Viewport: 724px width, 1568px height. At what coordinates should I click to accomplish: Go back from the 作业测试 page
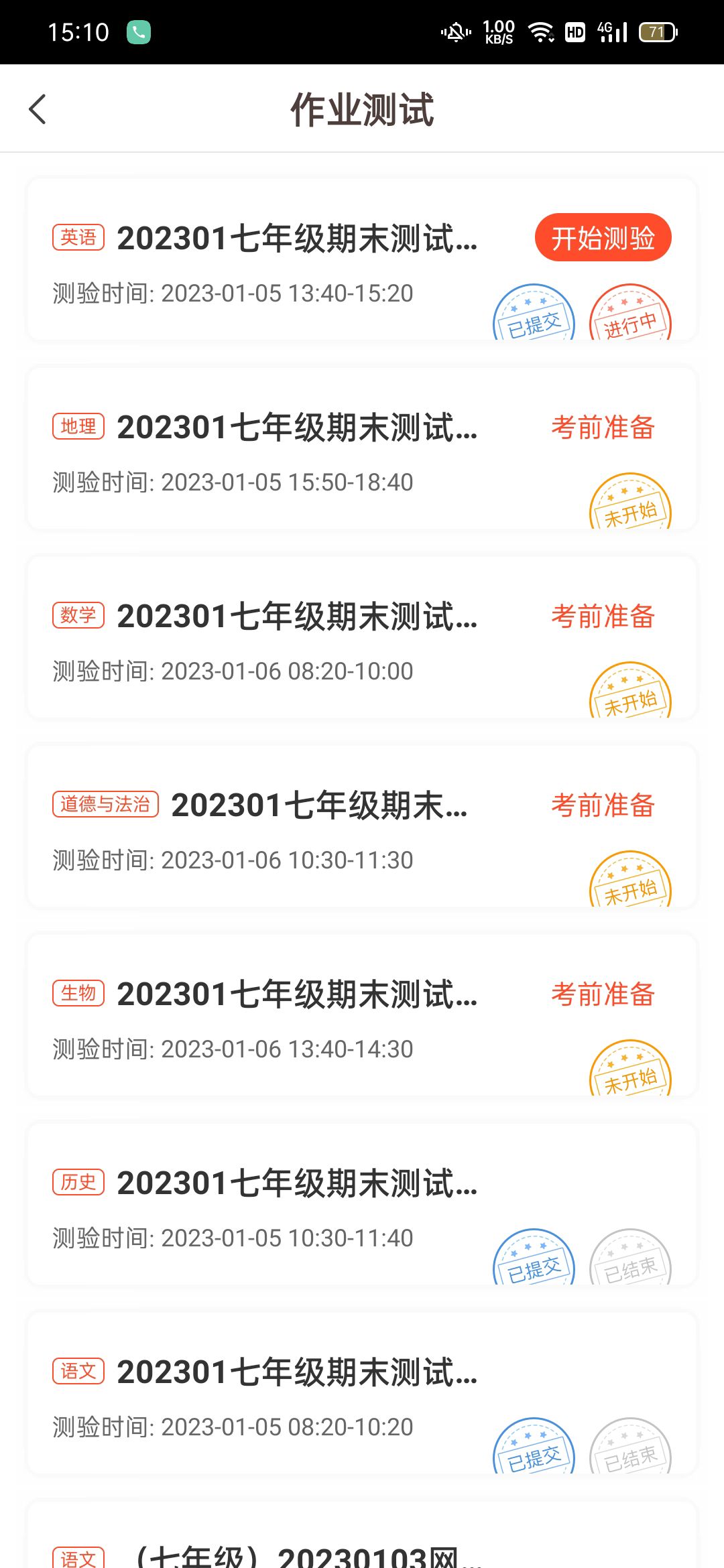click(x=38, y=109)
